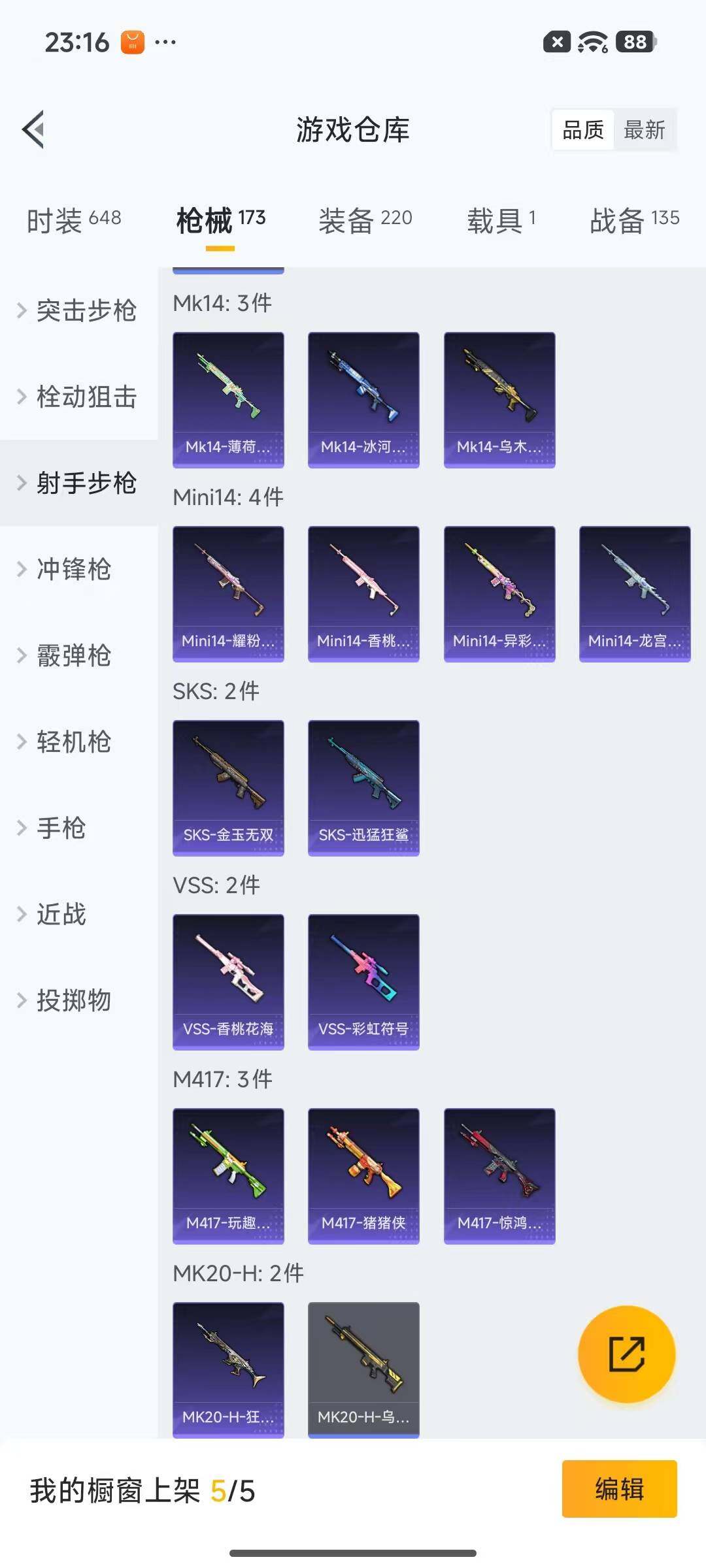The width and height of the screenshot is (706, 1568).
Task: View the VSS-彩虹符号 skin
Action: coord(363,981)
